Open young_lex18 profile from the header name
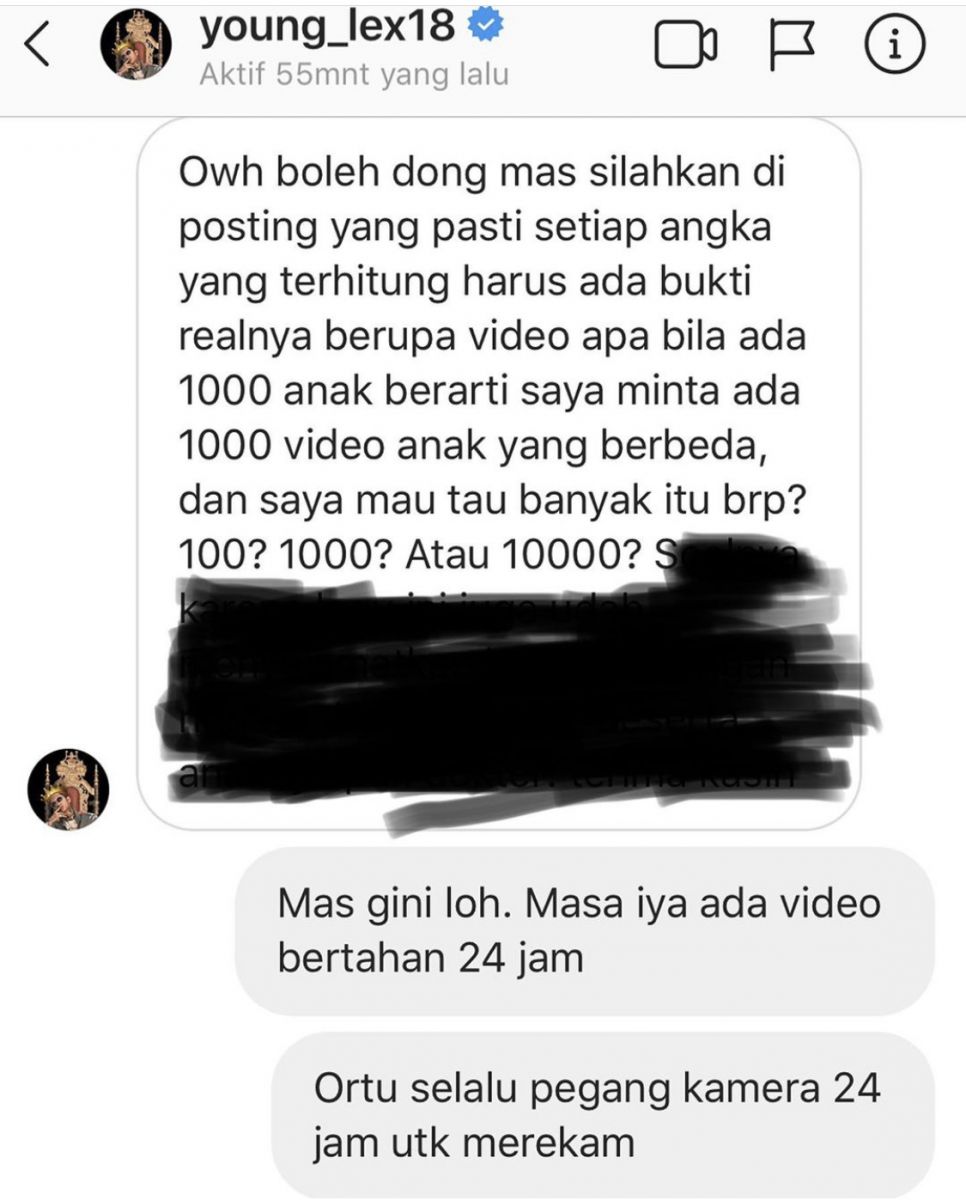Viewport: 966px width, 1200px height. (x=328, y=29)
